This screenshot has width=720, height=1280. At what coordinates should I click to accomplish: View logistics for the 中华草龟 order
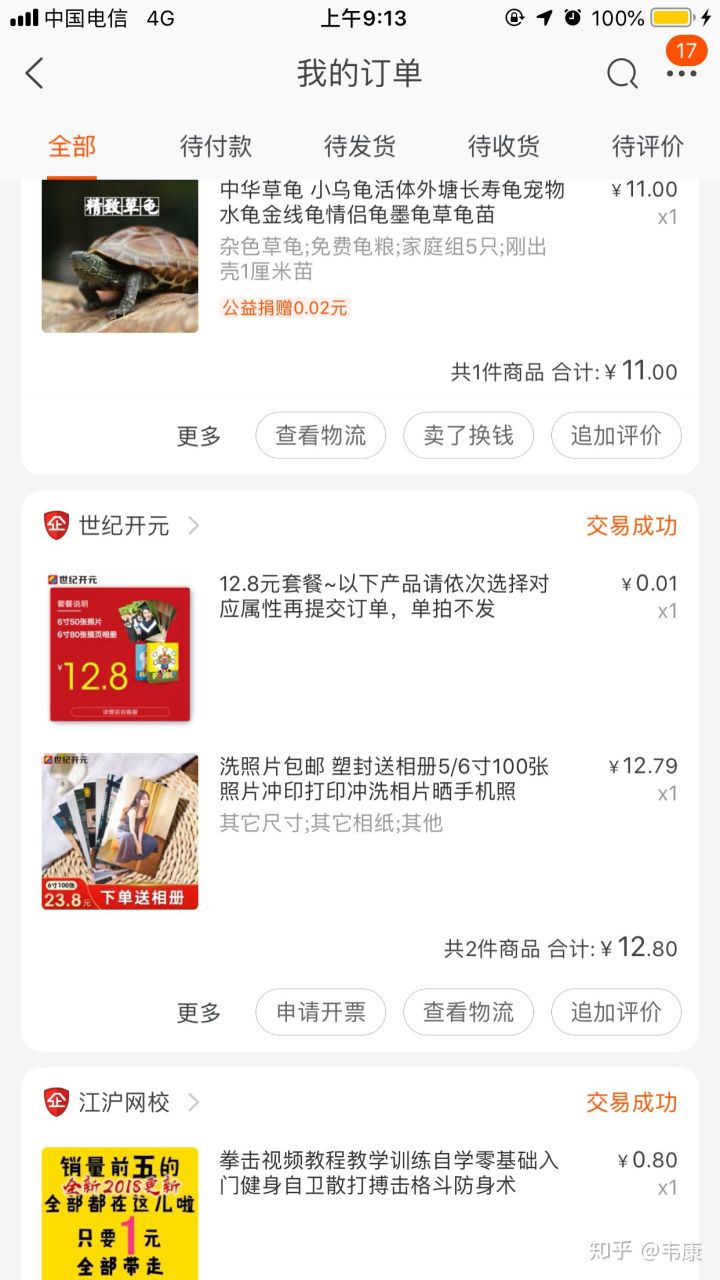pos(321,435)
